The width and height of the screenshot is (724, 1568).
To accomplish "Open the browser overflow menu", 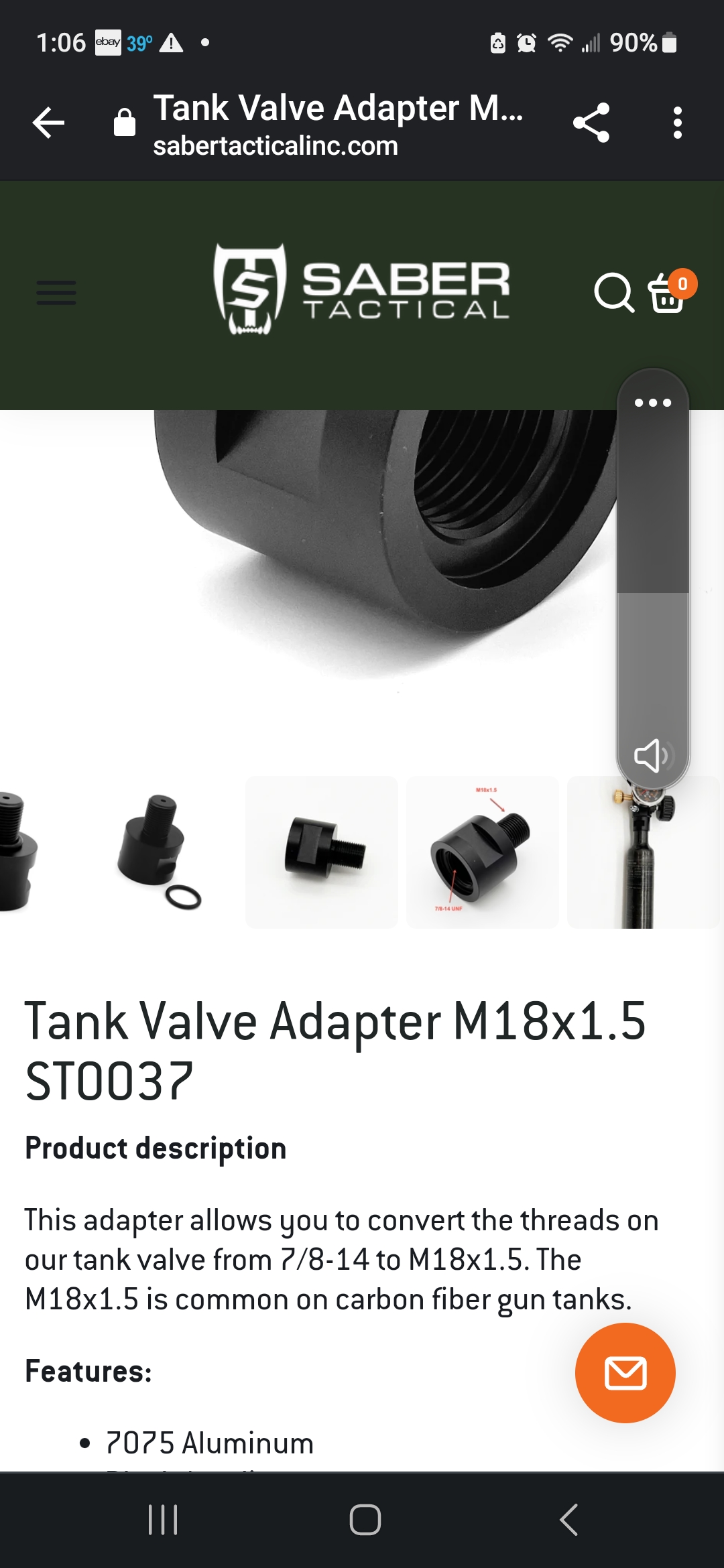I will coord(678,123).
